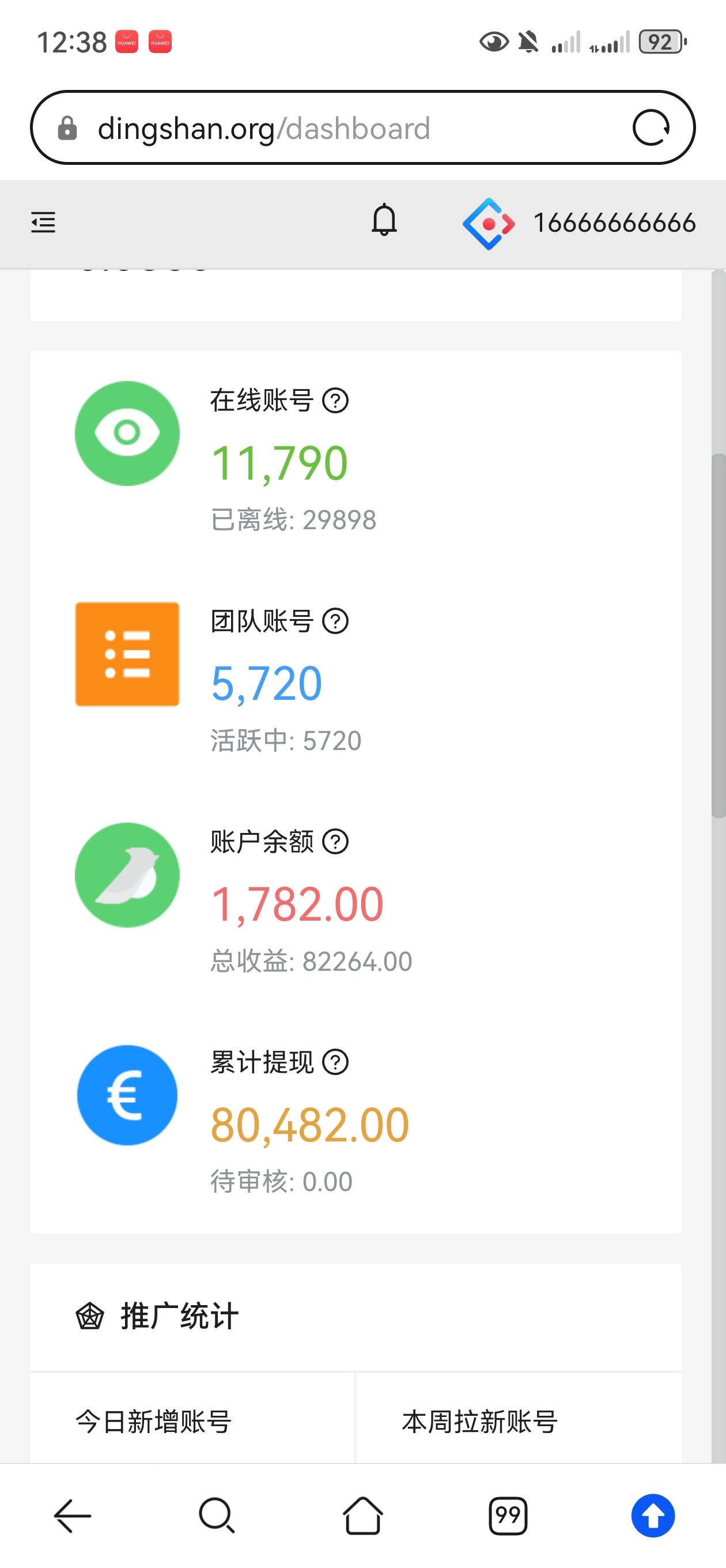The height and width of the screenshot is (1568, 726).
Task: Show help for 在线账号
Action: (335, 401)
